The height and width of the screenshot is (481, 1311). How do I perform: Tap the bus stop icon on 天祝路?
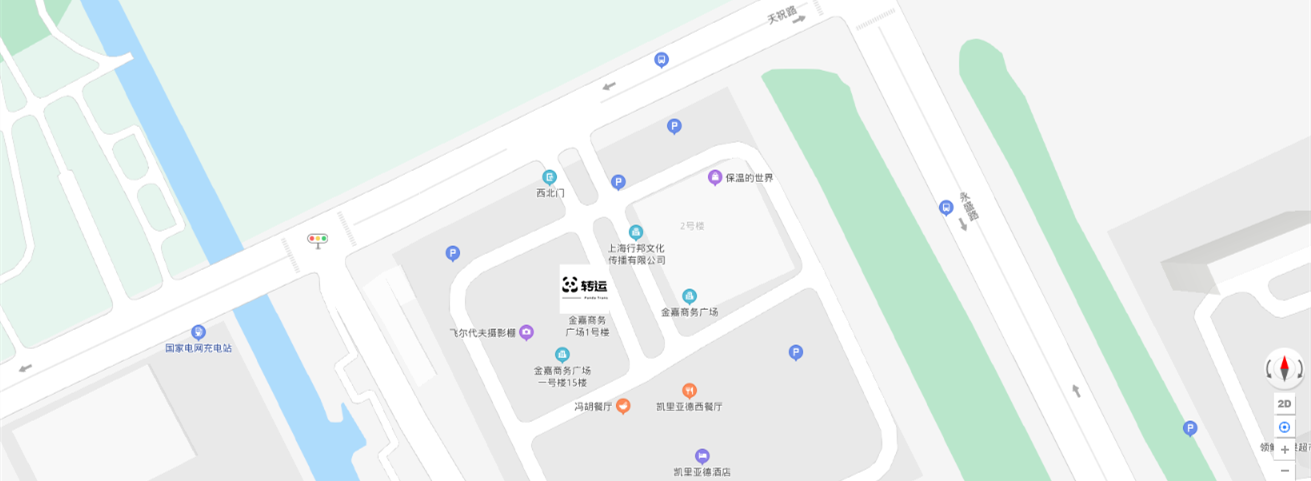[661, 60]
